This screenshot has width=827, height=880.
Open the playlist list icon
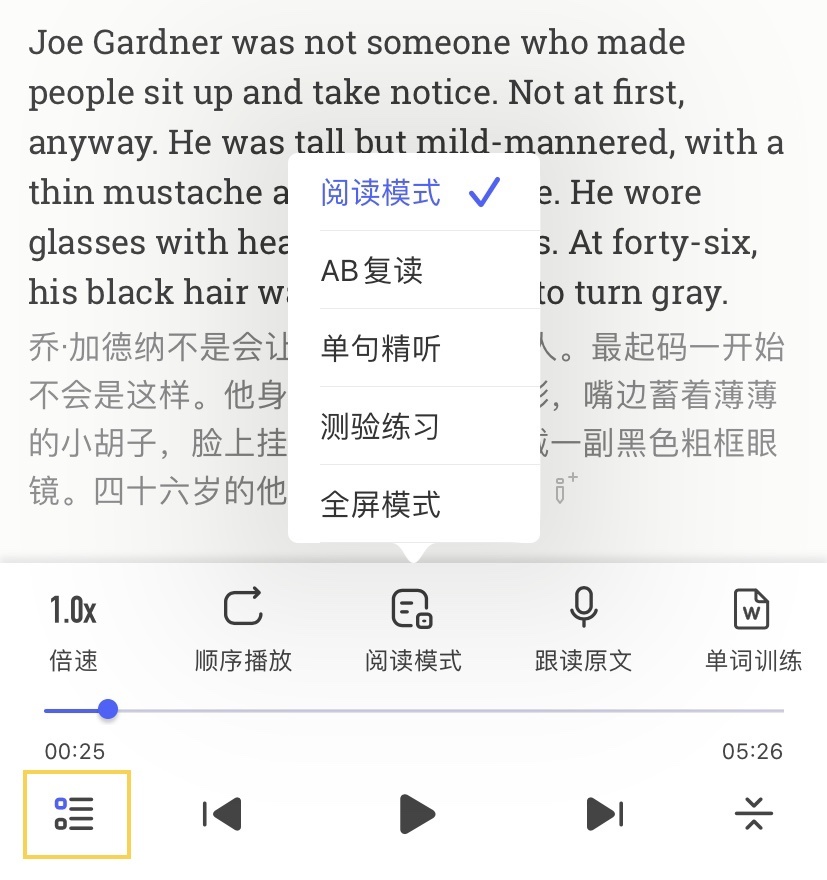(76, 814)
